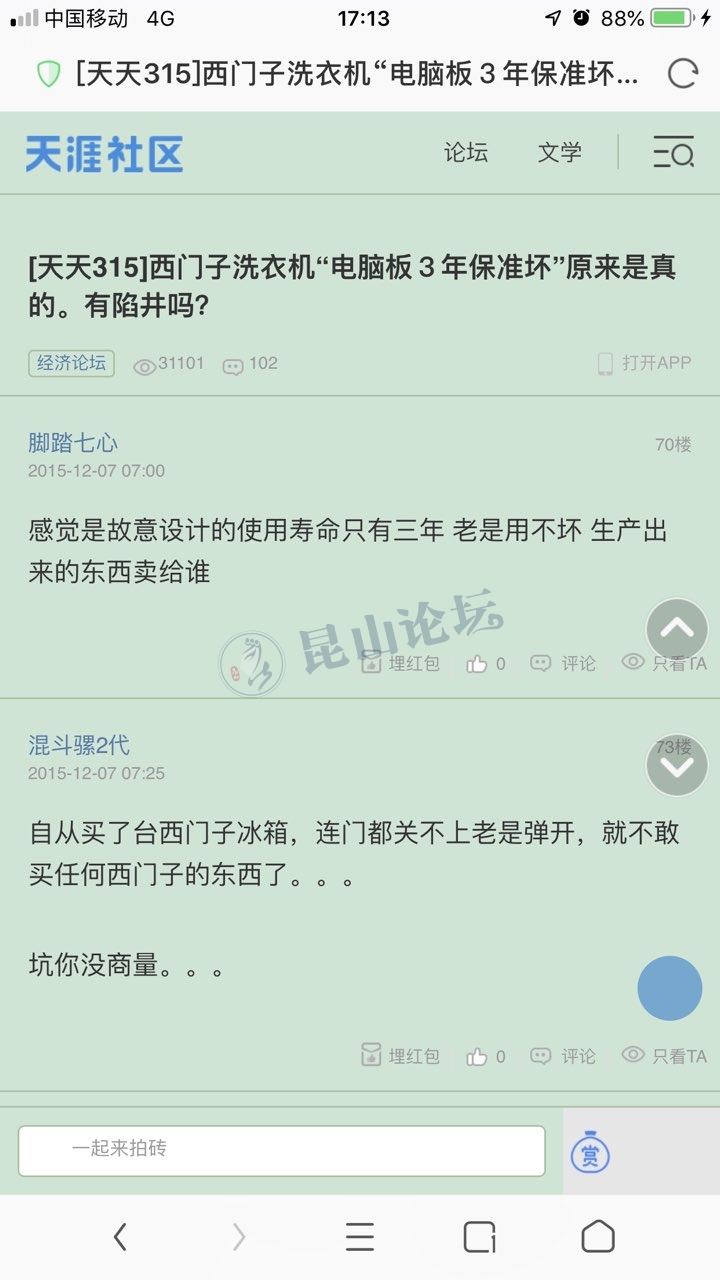View profile of user 脚踏七心
This screenshot has height=1280, width=720.
73,443
